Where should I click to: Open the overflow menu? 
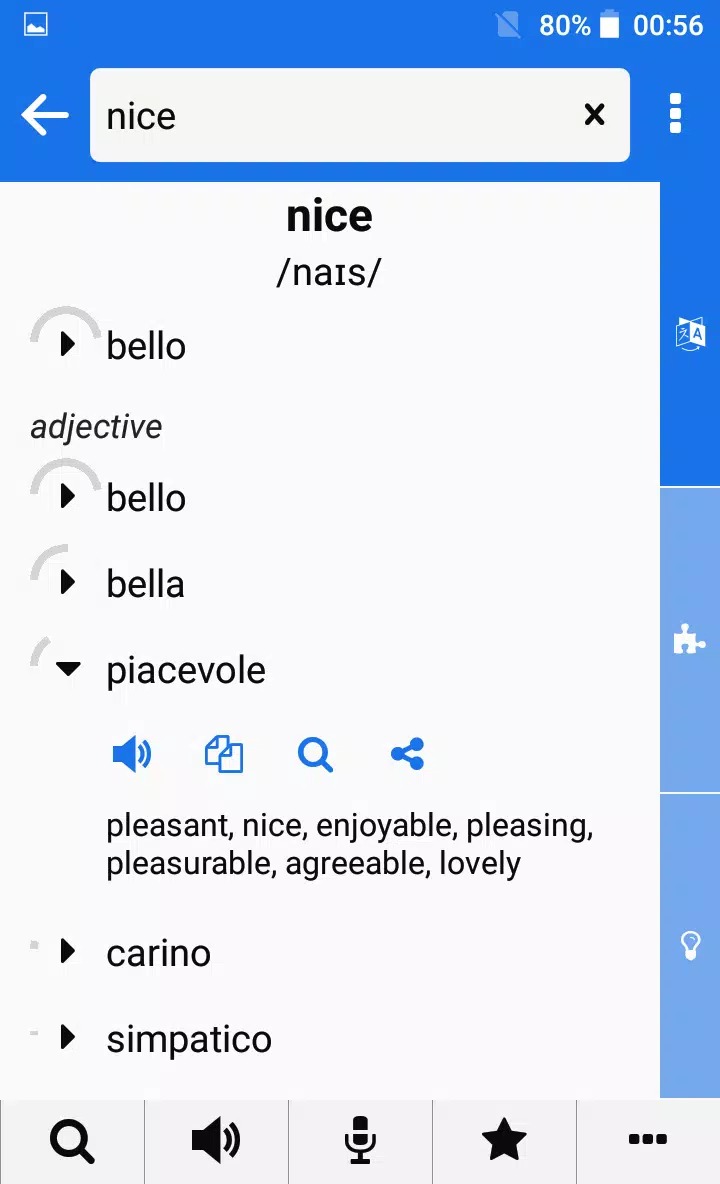(676, 114)
